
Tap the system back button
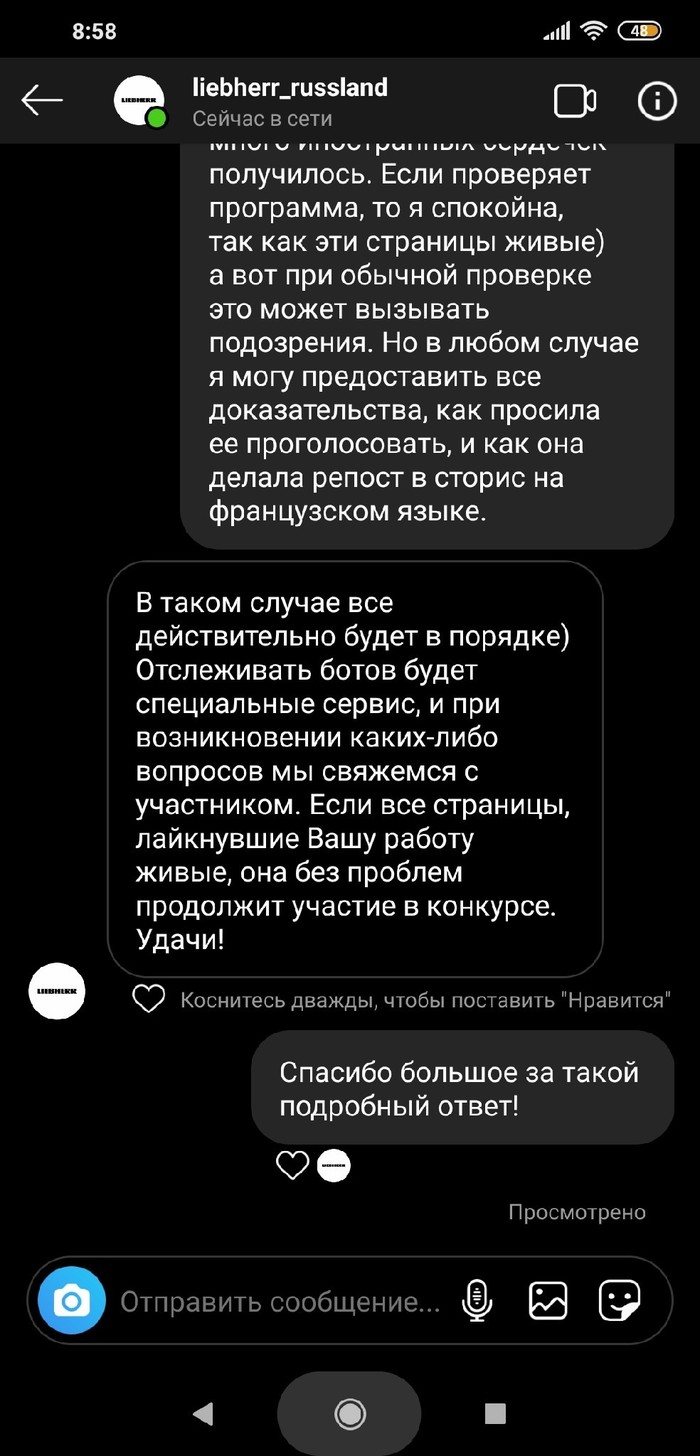(x=202, y=1413)
